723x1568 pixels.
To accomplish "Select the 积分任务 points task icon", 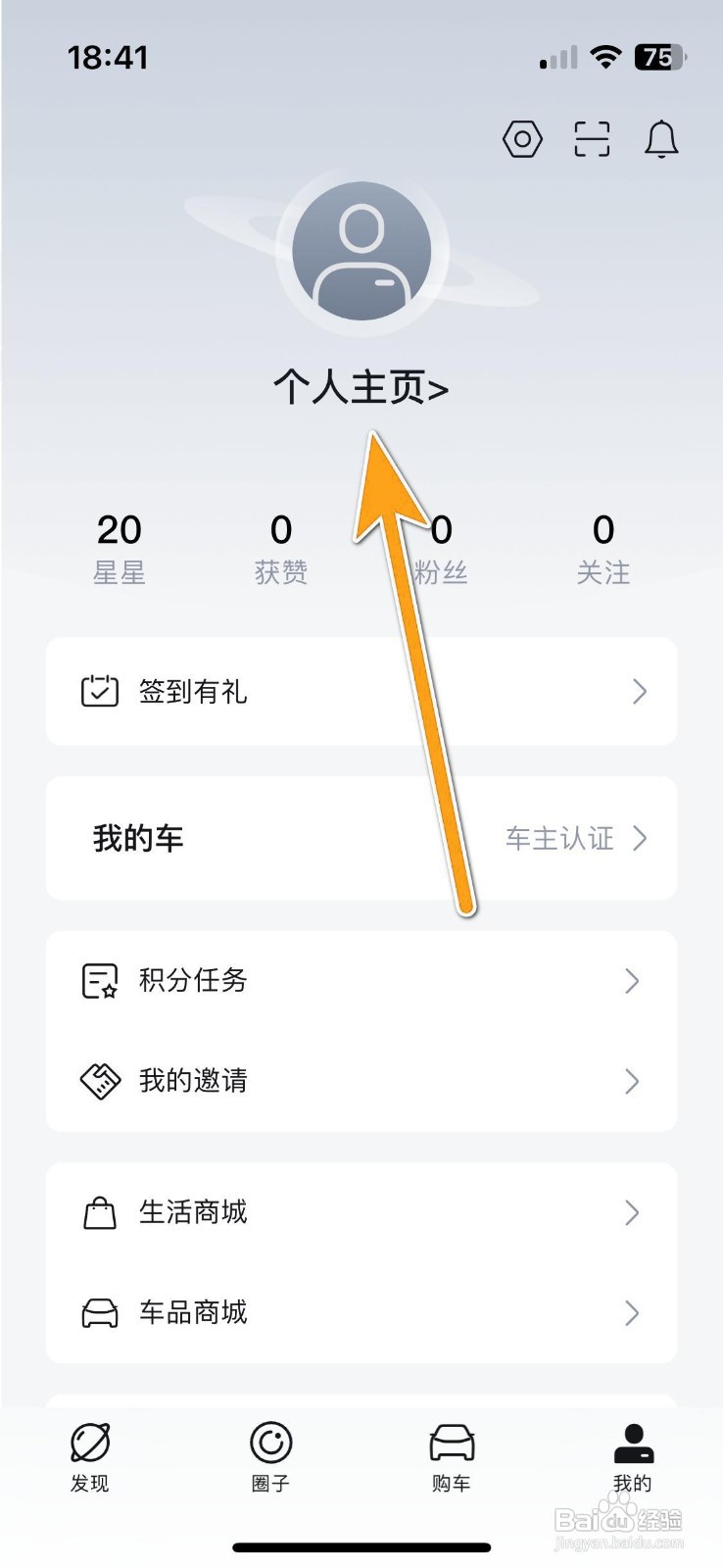I will click(98, 980).
